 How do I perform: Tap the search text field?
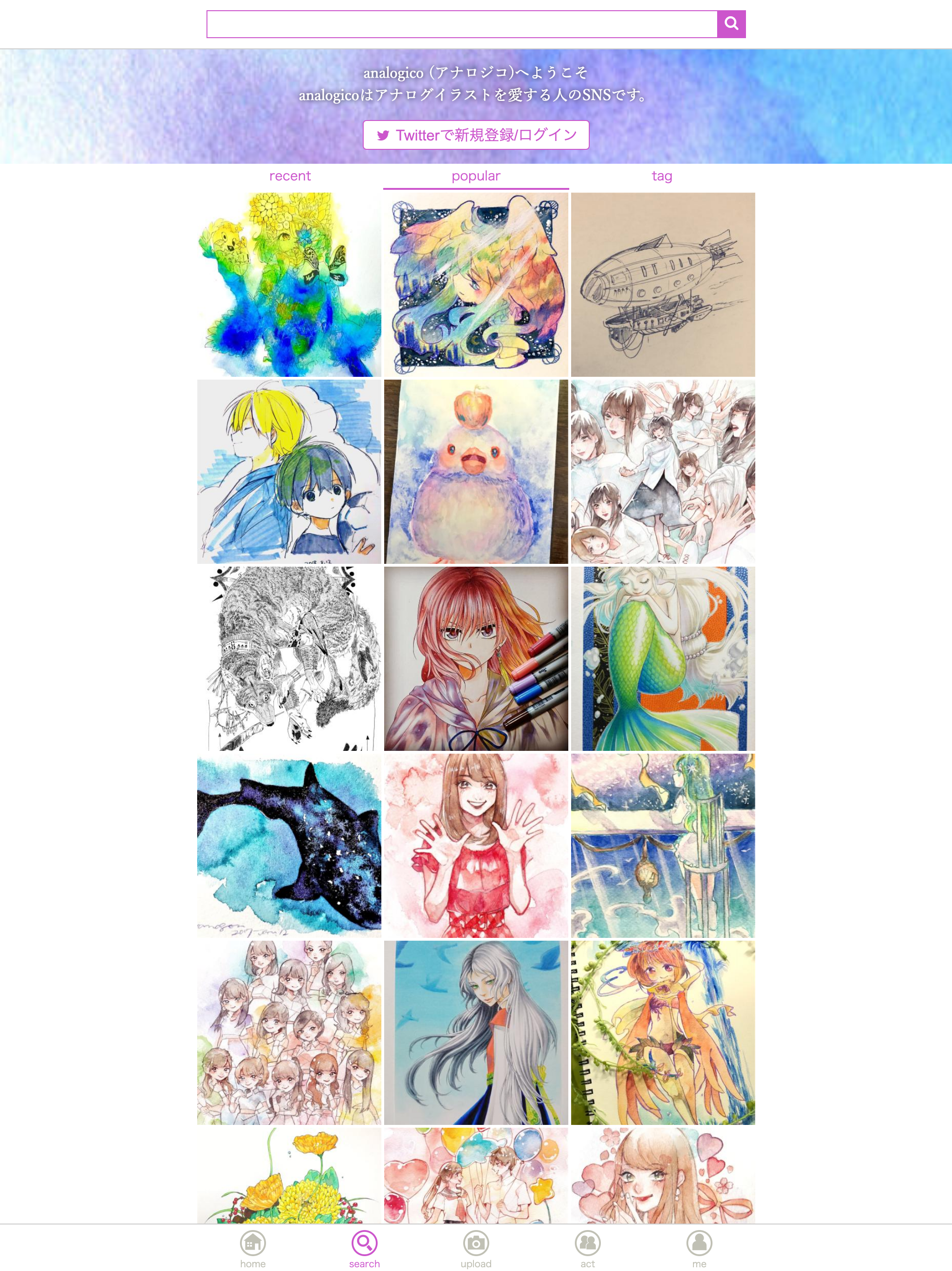tap(461, 24)
